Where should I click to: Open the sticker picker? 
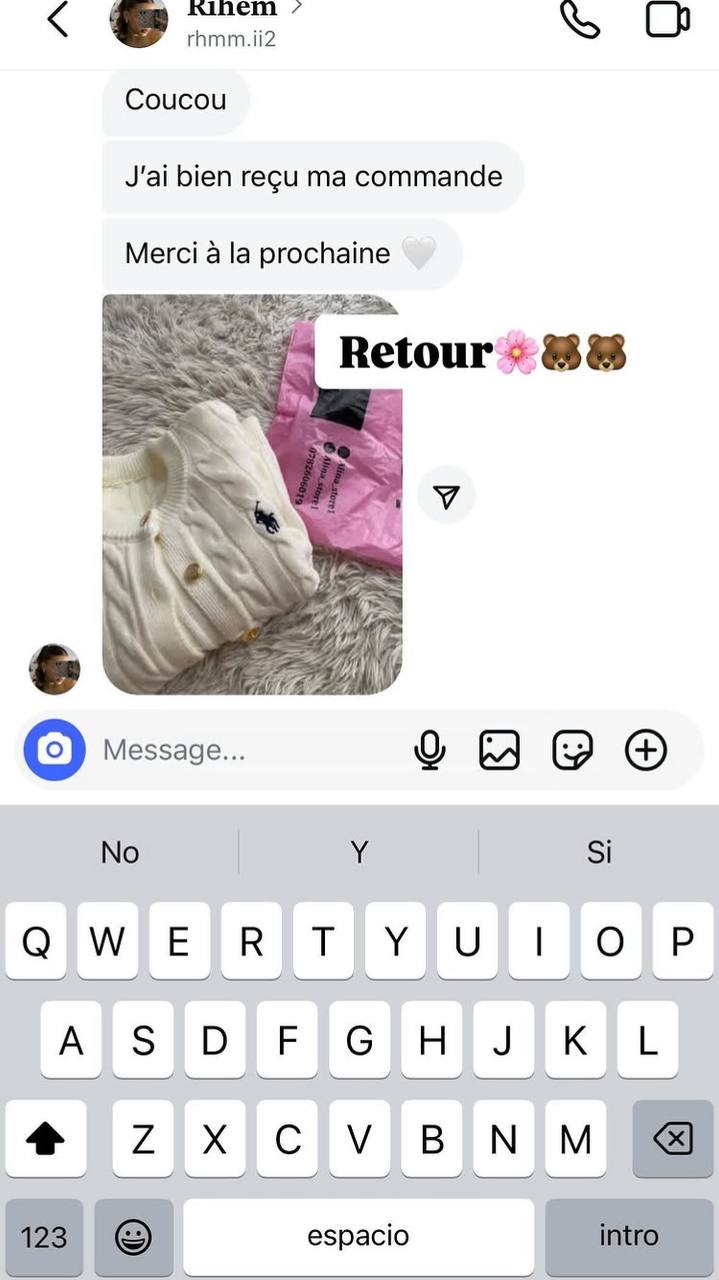point(572,750)
